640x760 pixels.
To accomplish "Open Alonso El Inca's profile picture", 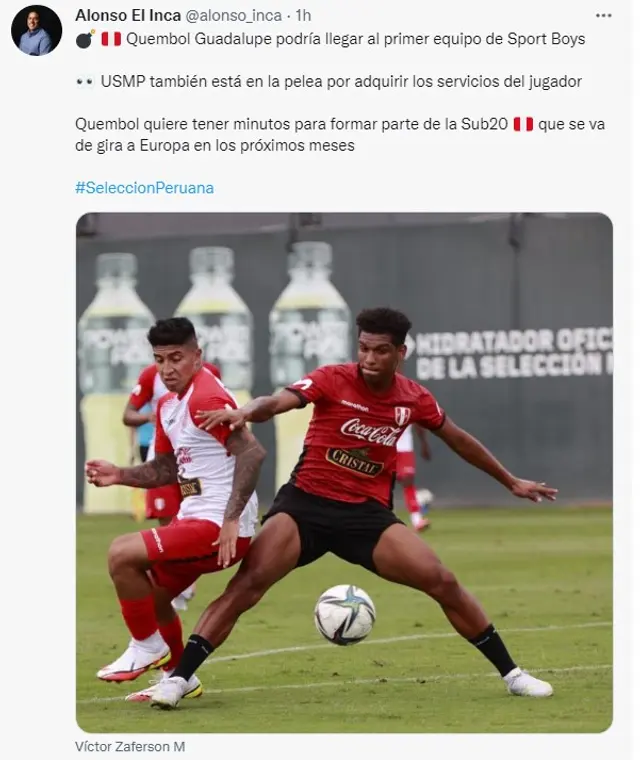I will (37, 30).
